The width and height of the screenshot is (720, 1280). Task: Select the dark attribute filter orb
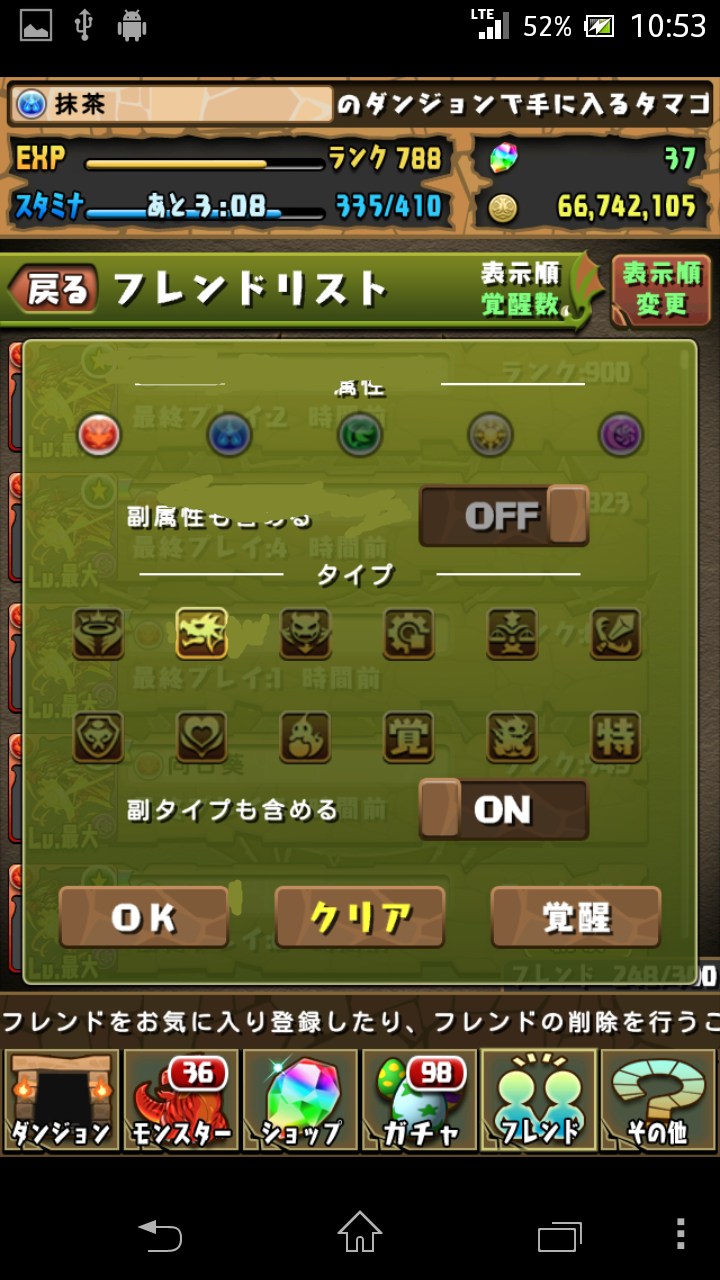(620, 435)
